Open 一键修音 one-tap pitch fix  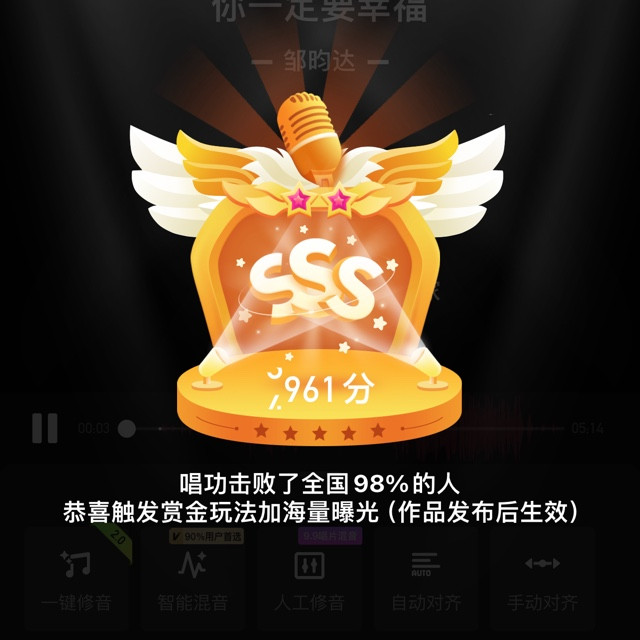[x=76, y=580]
